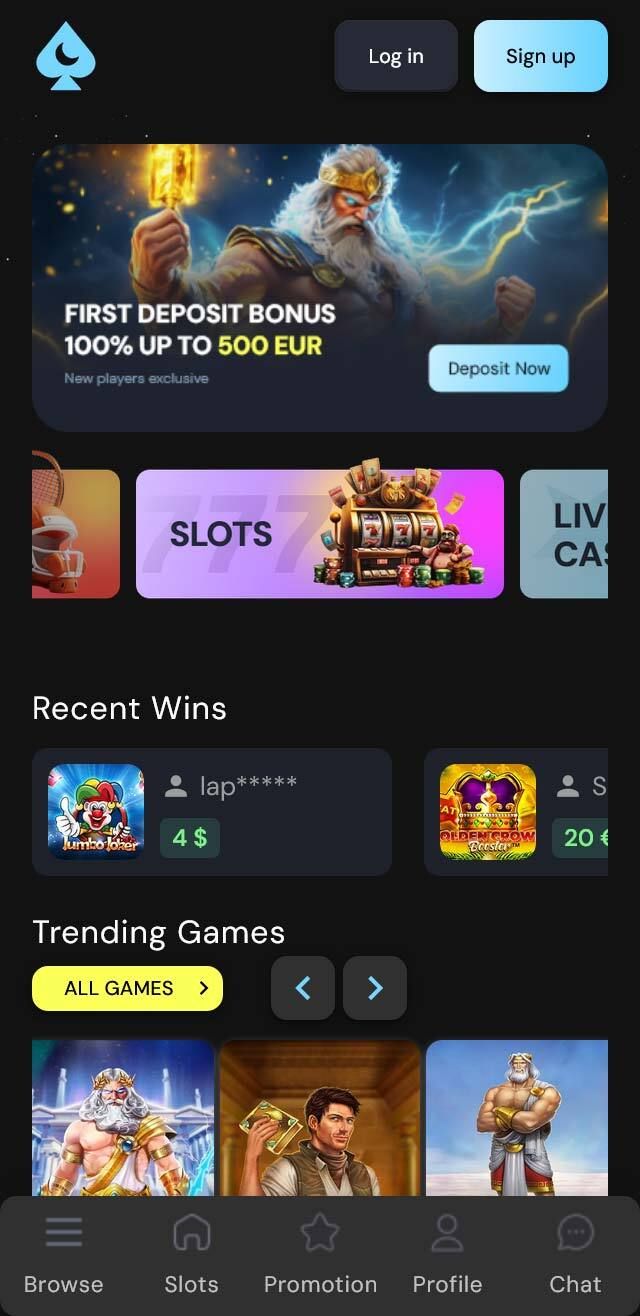Open the sports category banner with helmet
This screenshot has height=1316, width=640.
(76, 534)
